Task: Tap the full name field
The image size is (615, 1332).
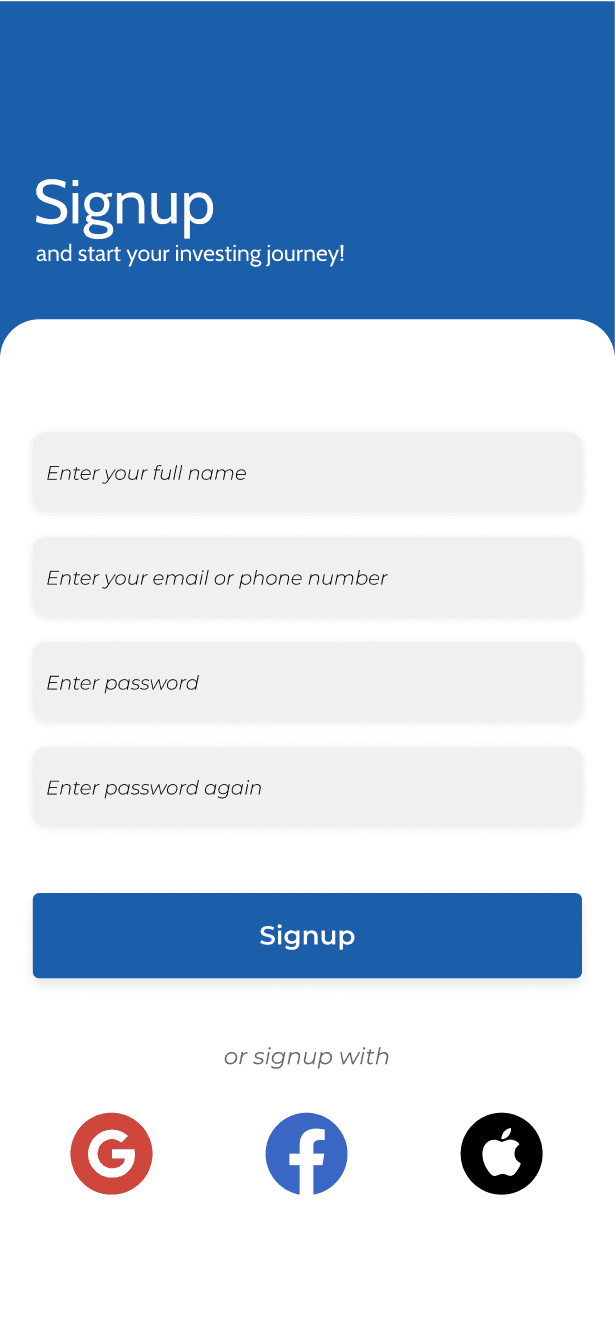Action: click(x=307, y=472)
